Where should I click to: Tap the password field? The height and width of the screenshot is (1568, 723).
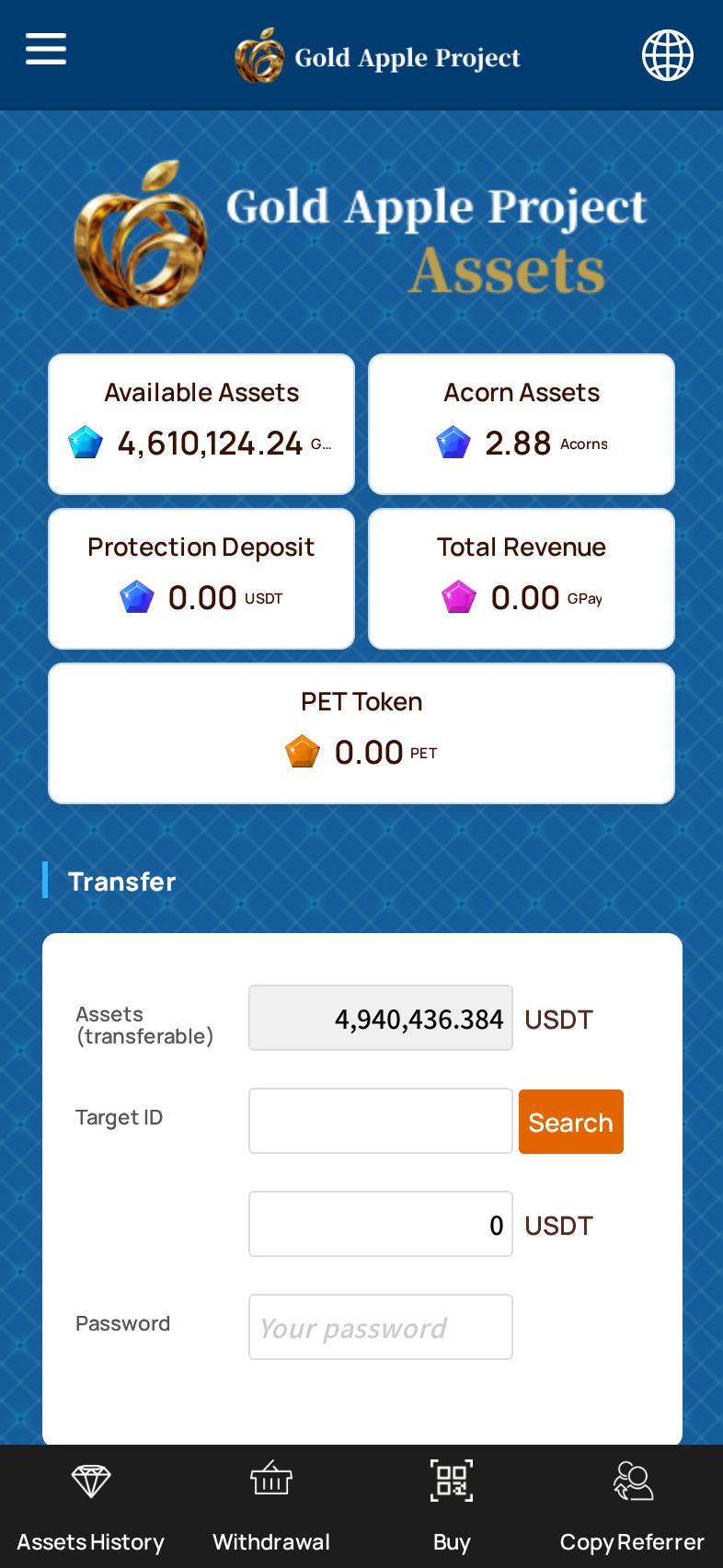380,1327
